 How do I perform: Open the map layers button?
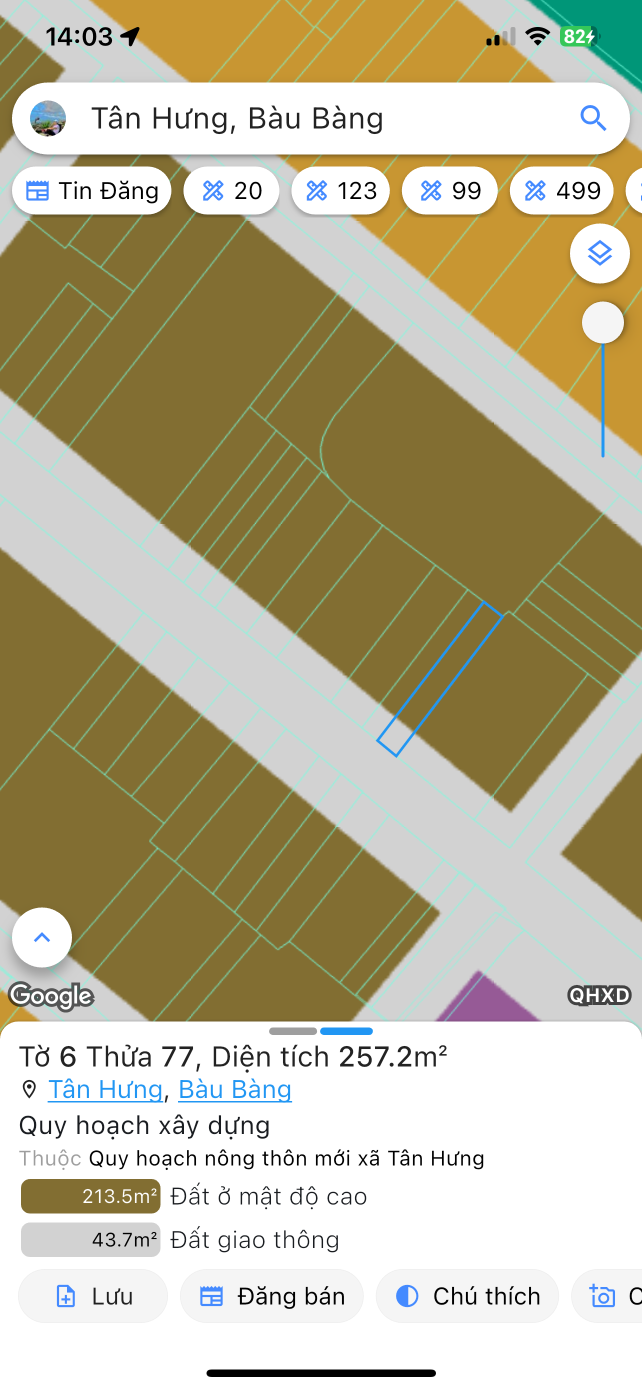[599, 254]
